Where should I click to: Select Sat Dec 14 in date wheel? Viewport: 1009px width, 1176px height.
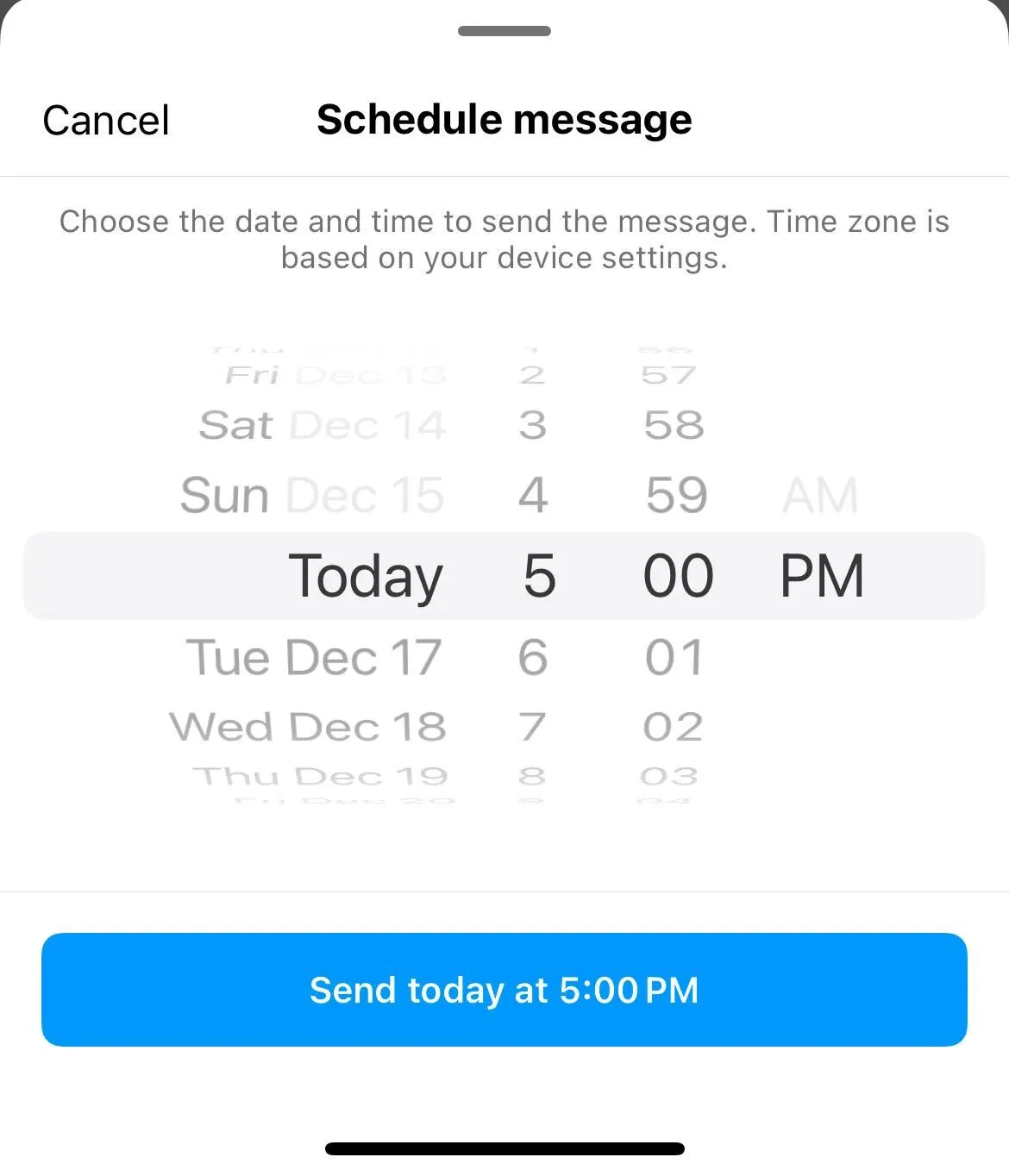[322, 426]
